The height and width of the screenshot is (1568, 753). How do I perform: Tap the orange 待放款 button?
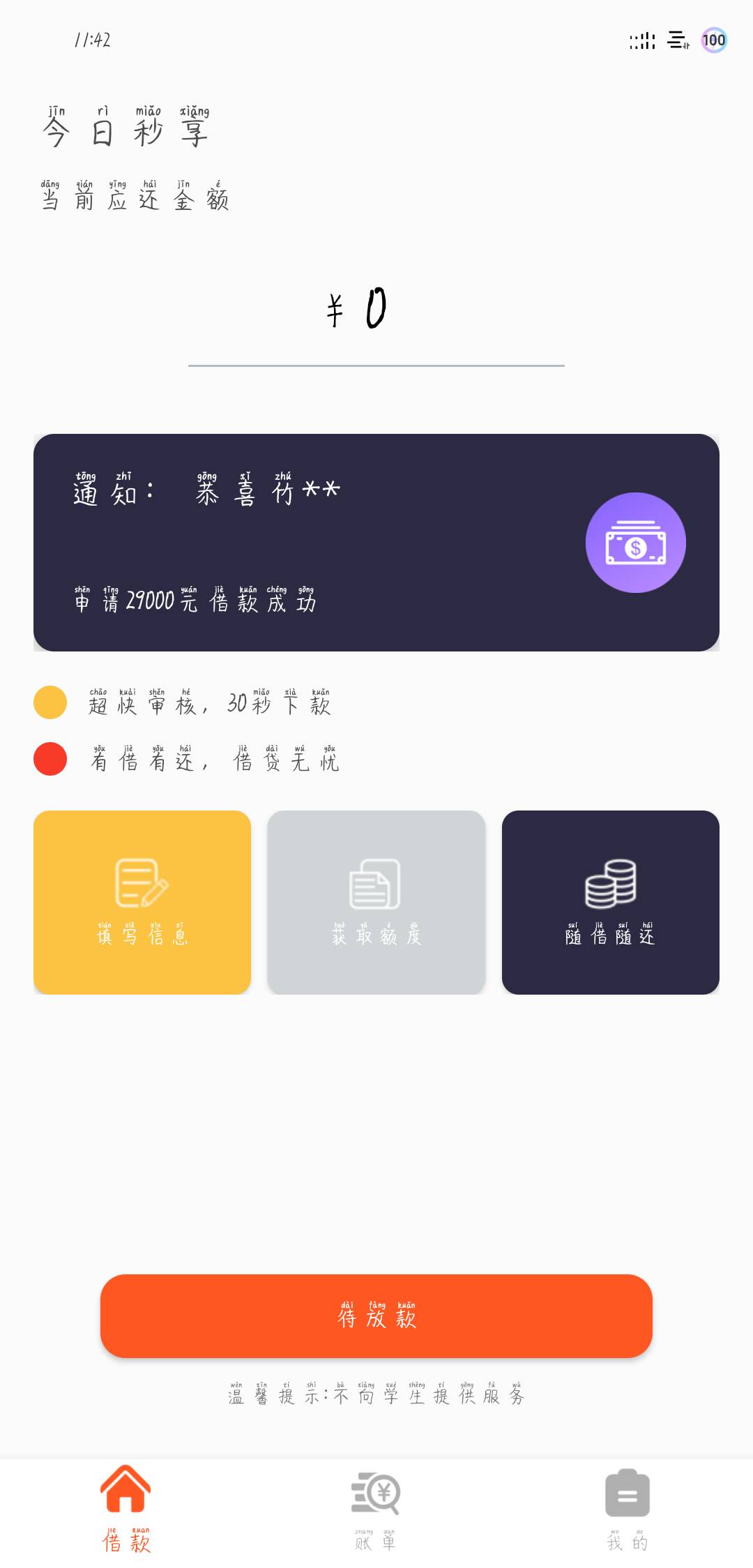[x=376, y=1316]
